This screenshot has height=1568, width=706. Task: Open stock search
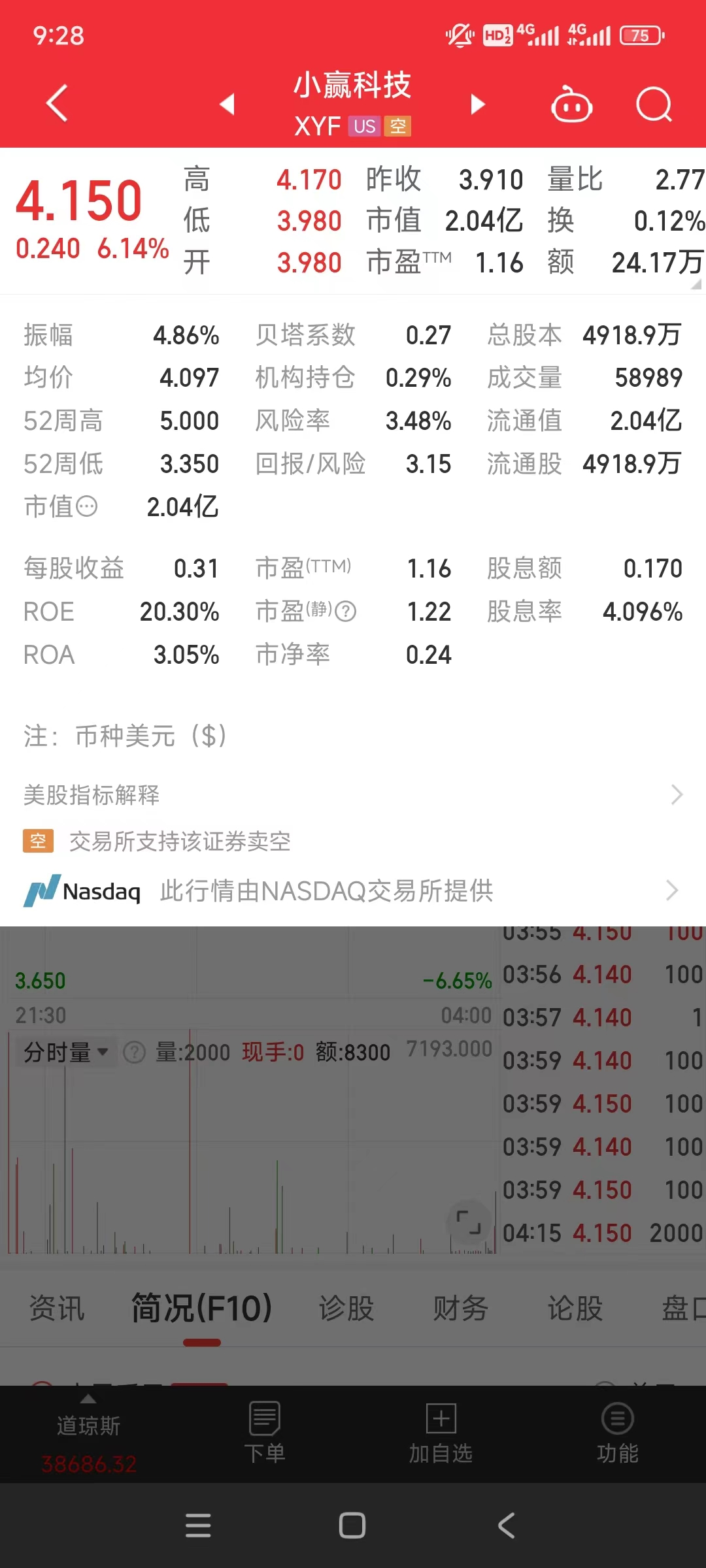[654, 105]
